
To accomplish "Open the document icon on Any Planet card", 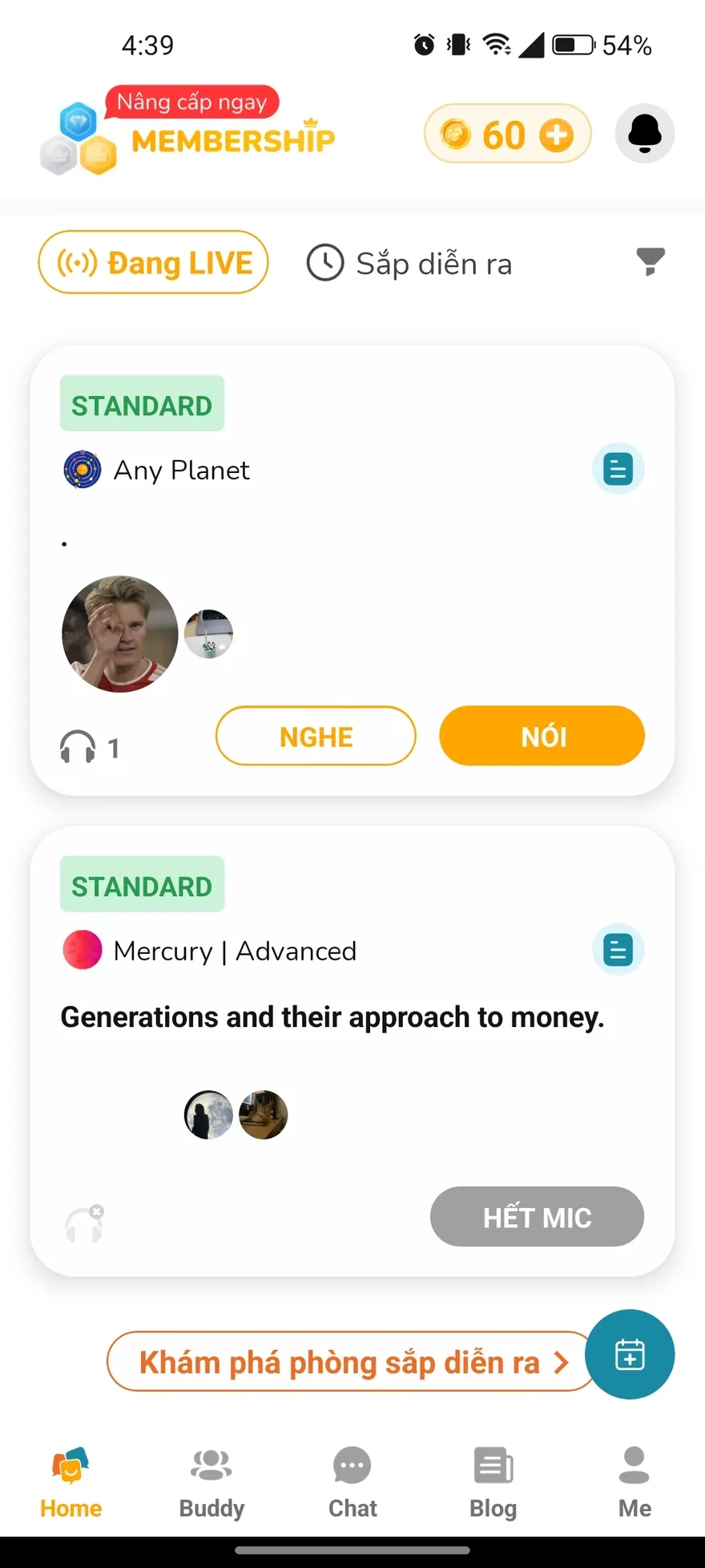I will (x=618, y=469).
